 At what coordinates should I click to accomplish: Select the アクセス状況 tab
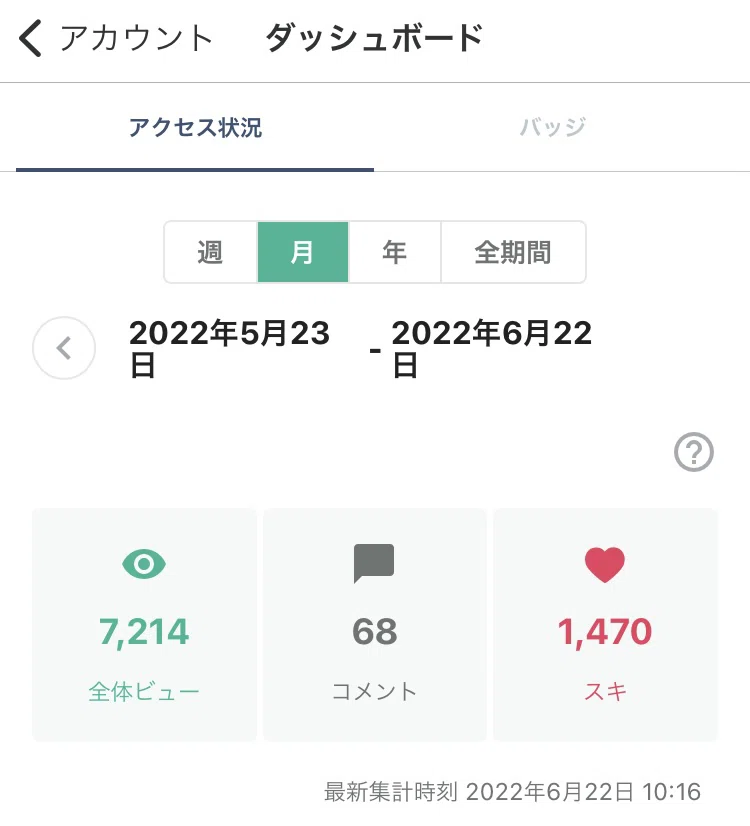195,127
